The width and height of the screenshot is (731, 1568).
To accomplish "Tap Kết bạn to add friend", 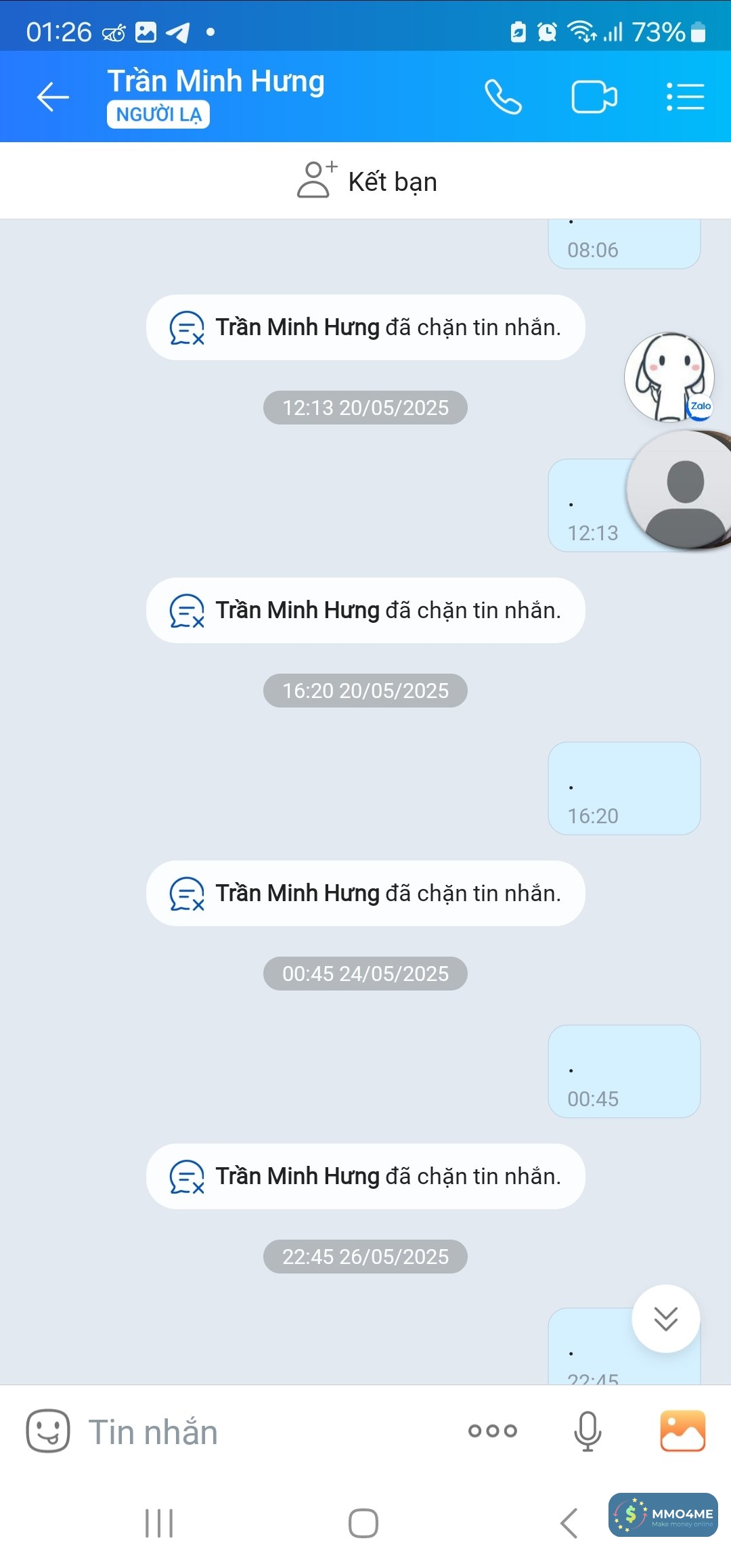I will [367, 181].
